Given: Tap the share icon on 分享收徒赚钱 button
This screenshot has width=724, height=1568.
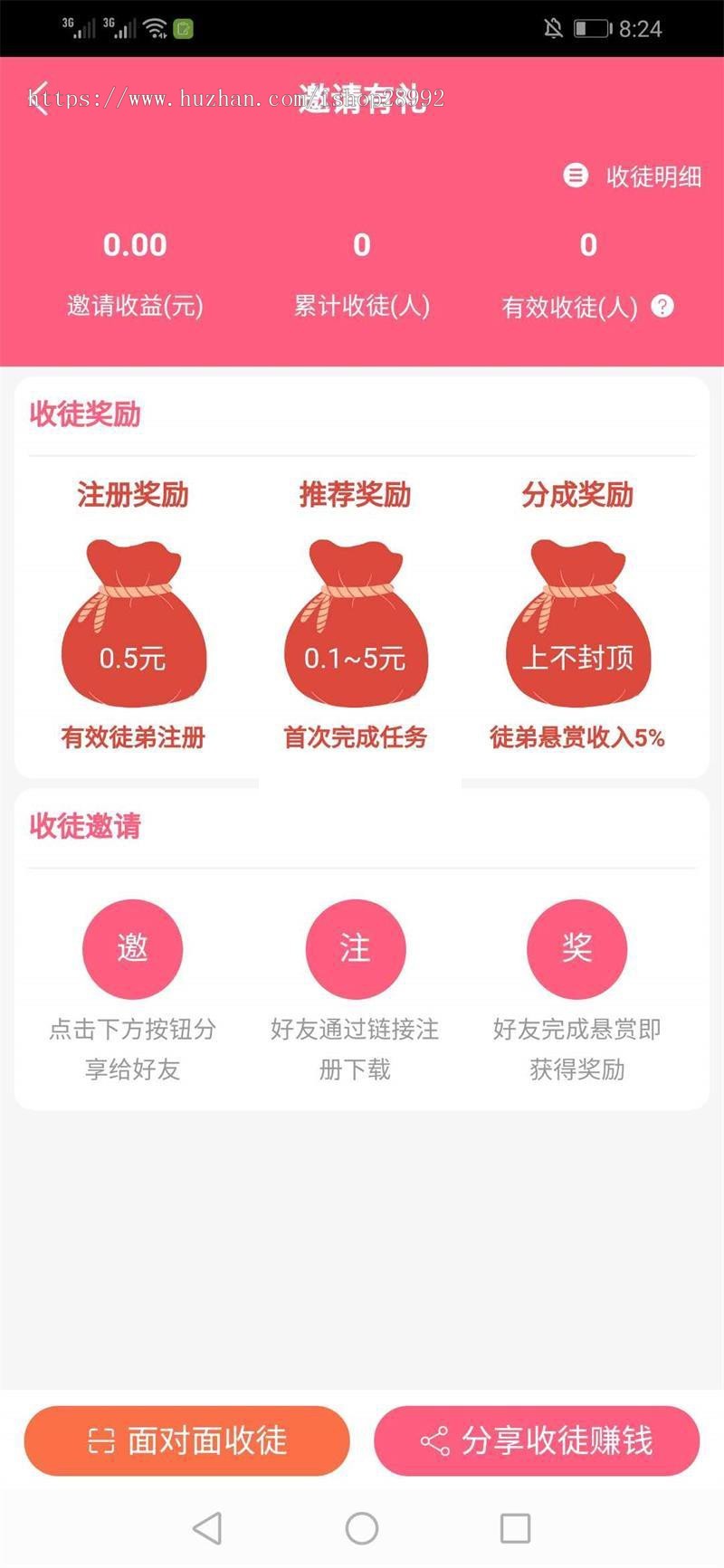Looking at the screenshot, I should pos(436,1440).
